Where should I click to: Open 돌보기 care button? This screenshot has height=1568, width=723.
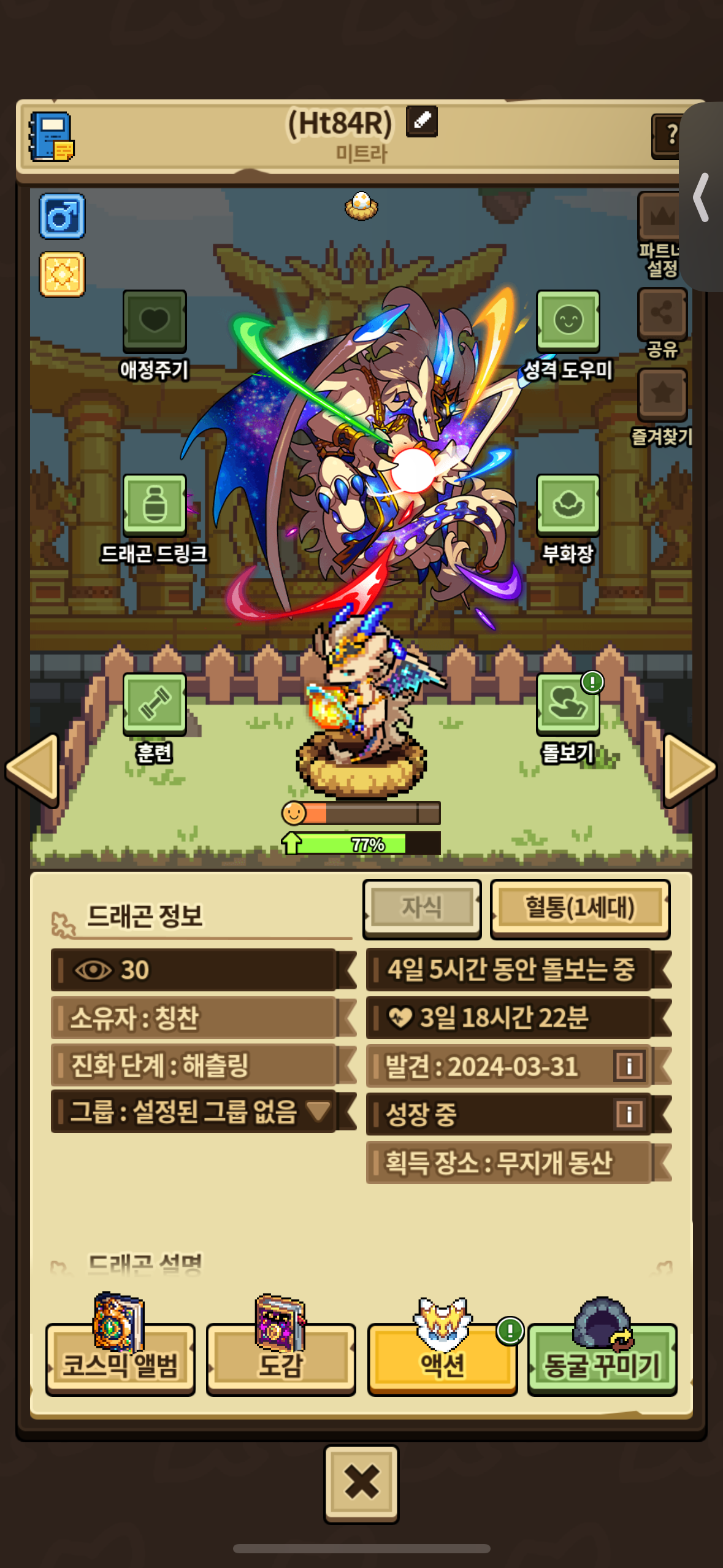pyautogui.click(x=568, y=718)
